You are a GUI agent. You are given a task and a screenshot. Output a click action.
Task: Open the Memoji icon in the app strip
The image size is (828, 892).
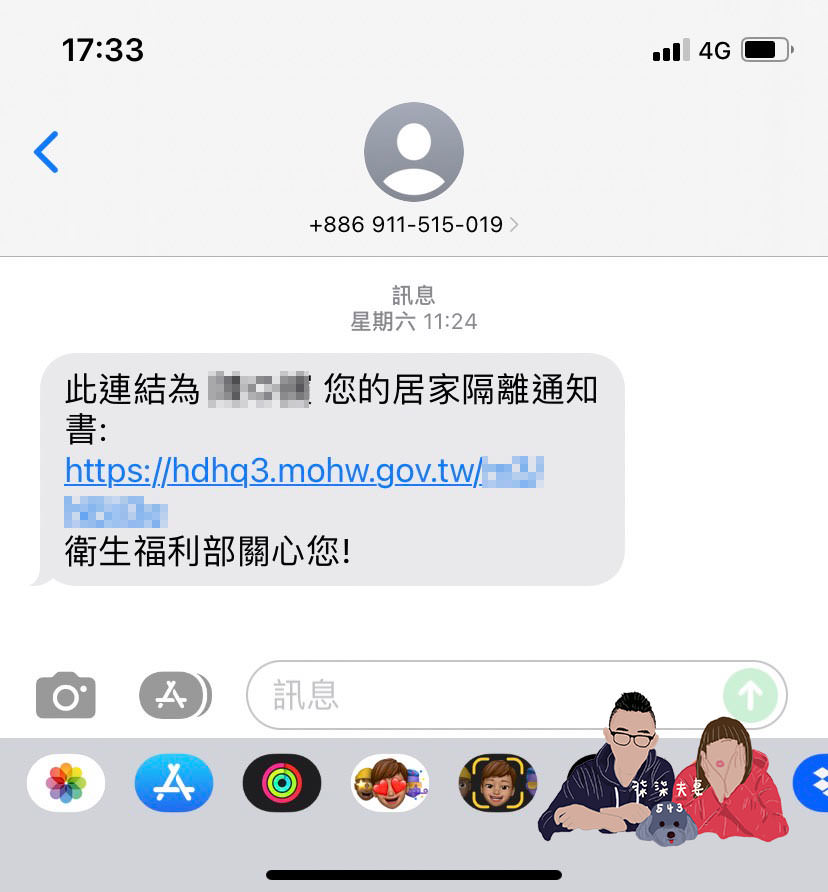click(497, 783)
